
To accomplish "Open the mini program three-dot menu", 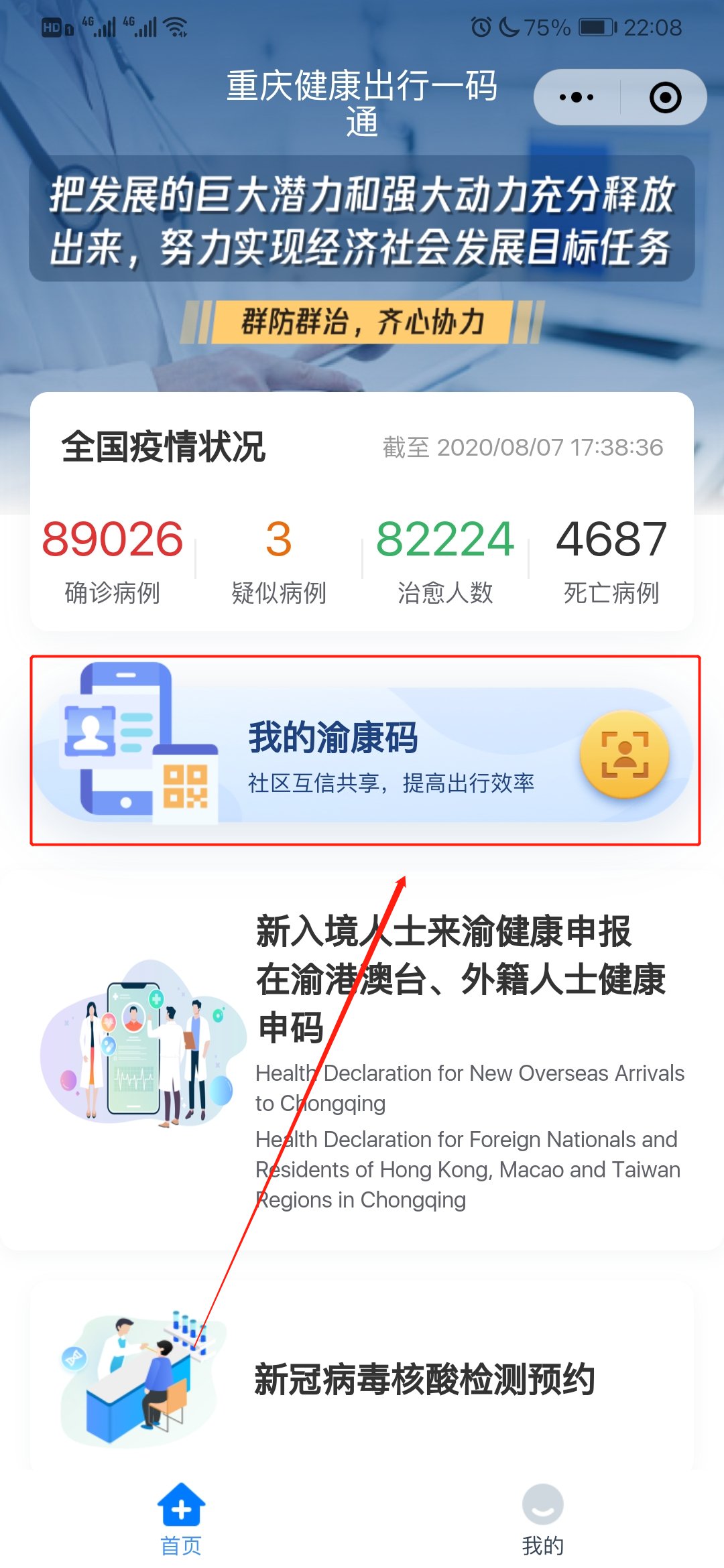I will pyautogui.click(x=577, y=98).
